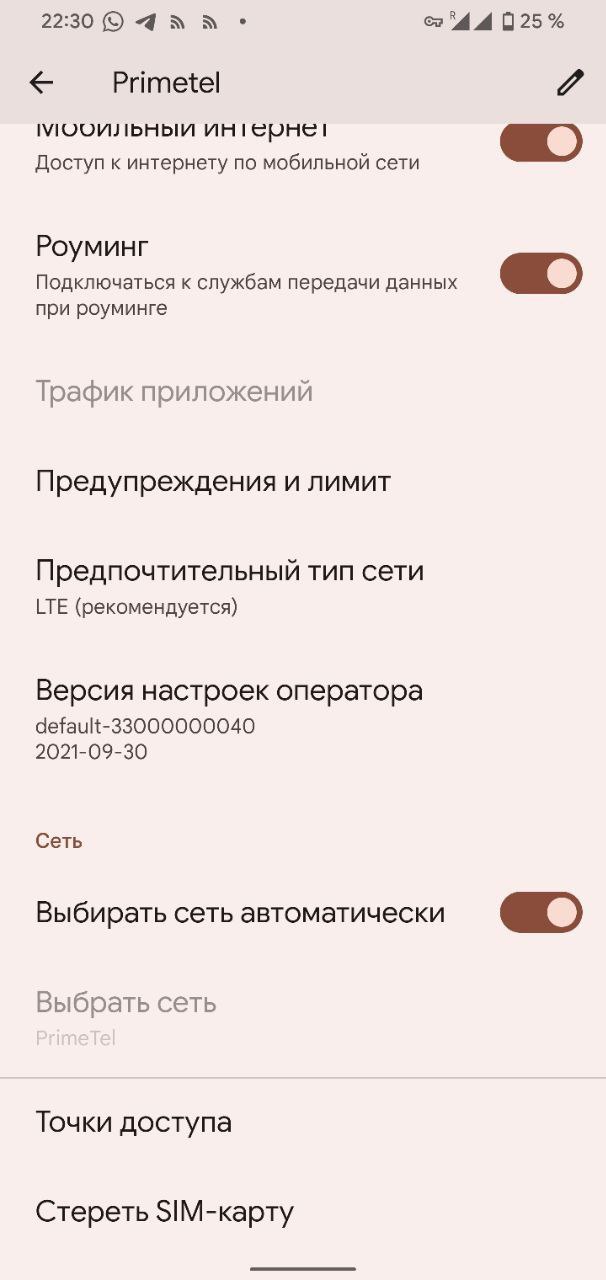Disable the Роуминг toggle
606x1280 pixels.
[541, 273]
